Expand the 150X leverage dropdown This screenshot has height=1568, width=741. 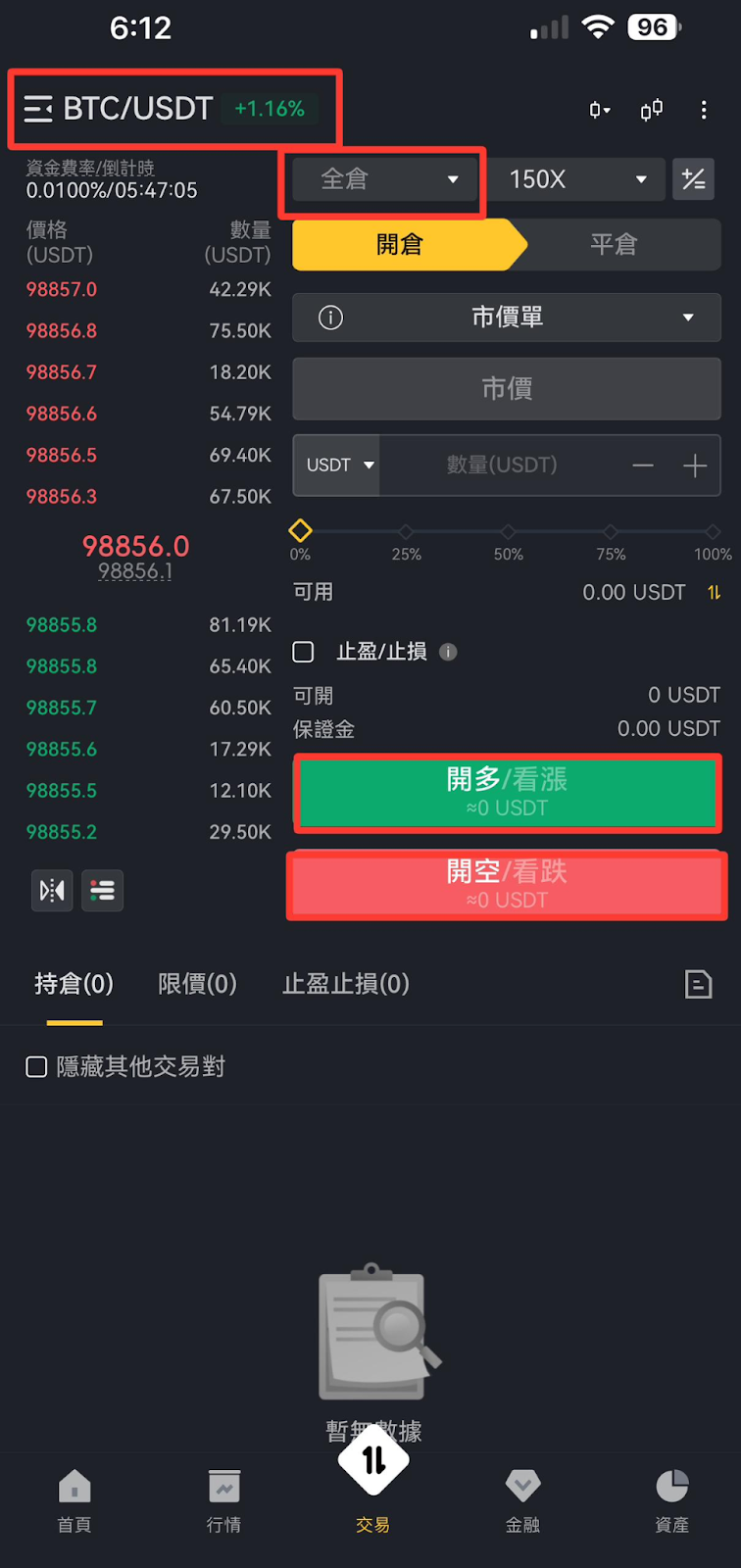[x=576, y=179]
